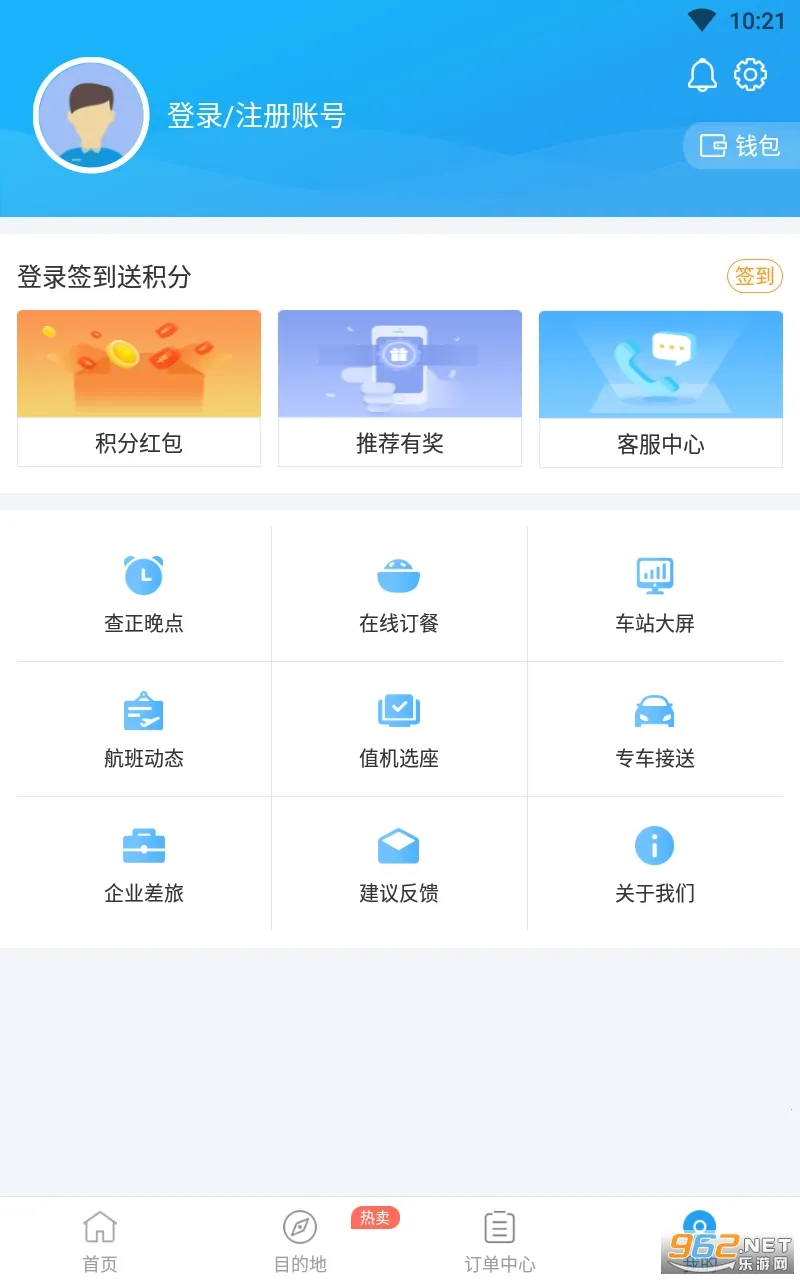This screenshot has width=800, height=1280.
Task: Switch to the 订单中心 tab
Action: [499, 1240]
